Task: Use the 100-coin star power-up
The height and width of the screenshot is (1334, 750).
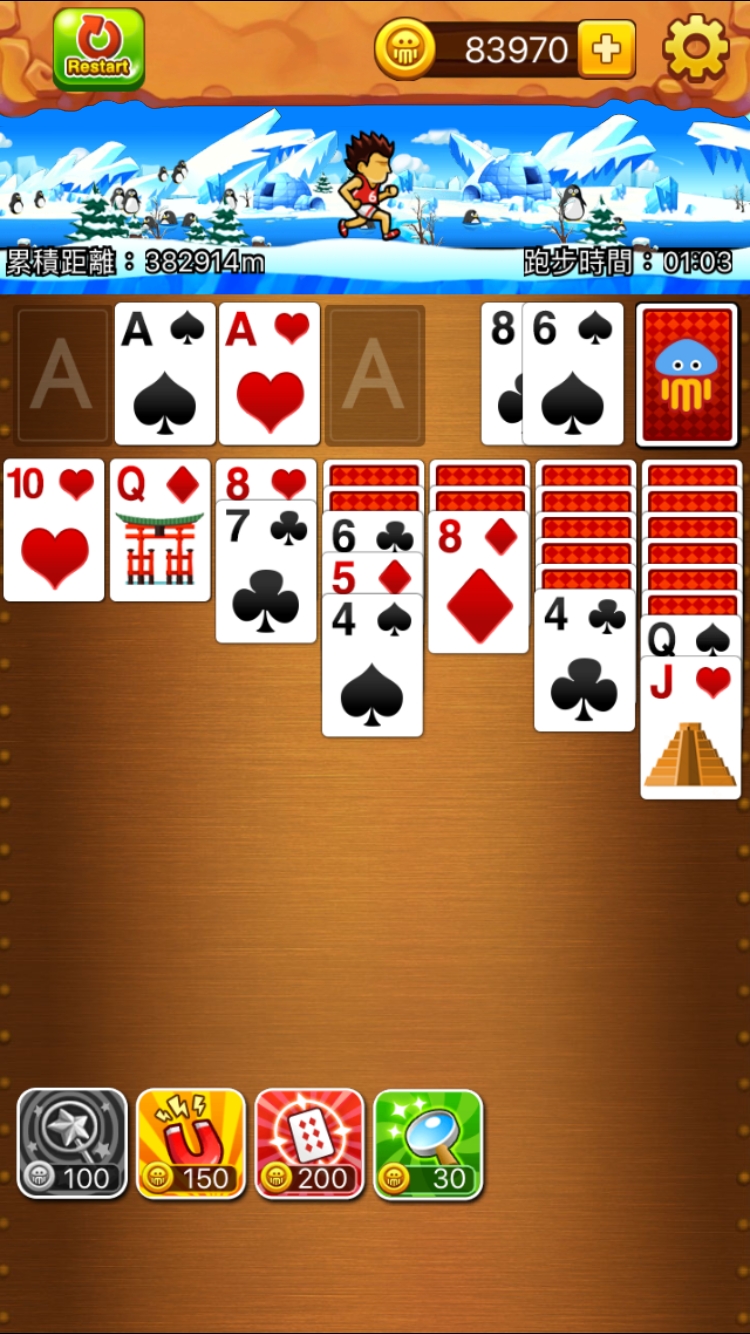Action: pos(72,1143)
